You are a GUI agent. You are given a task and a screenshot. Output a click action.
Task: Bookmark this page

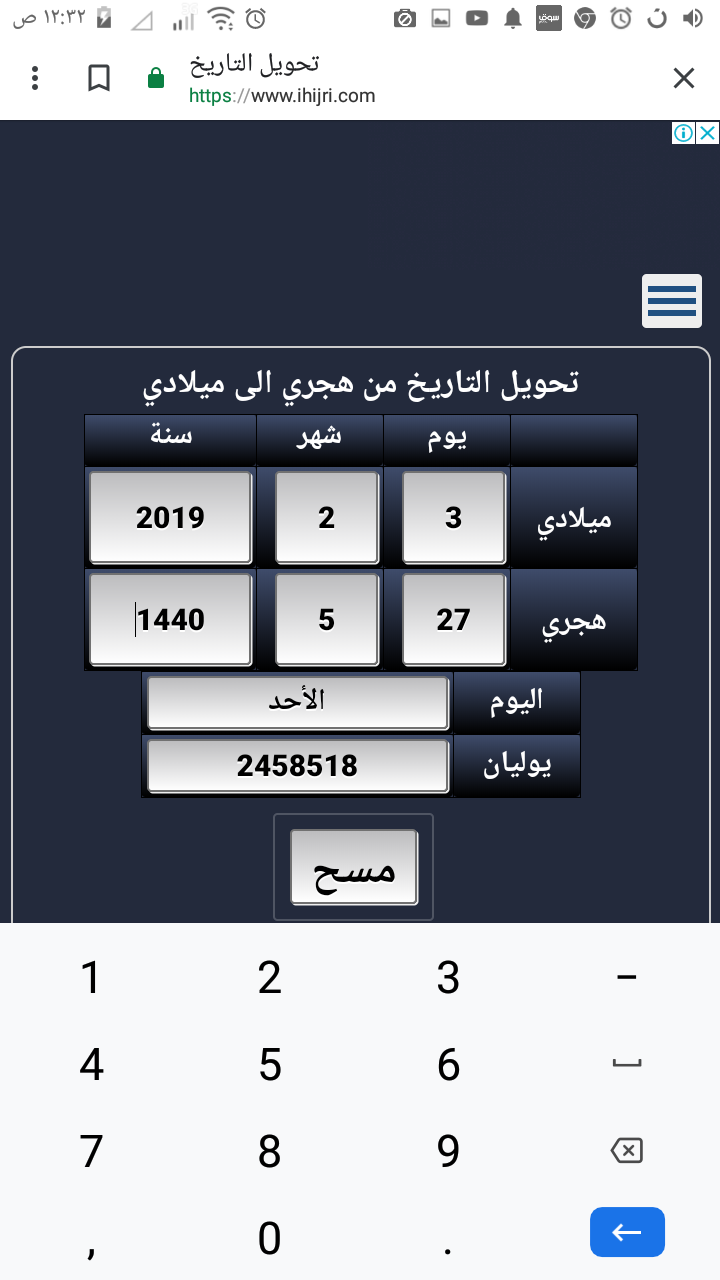pos(98,78)
